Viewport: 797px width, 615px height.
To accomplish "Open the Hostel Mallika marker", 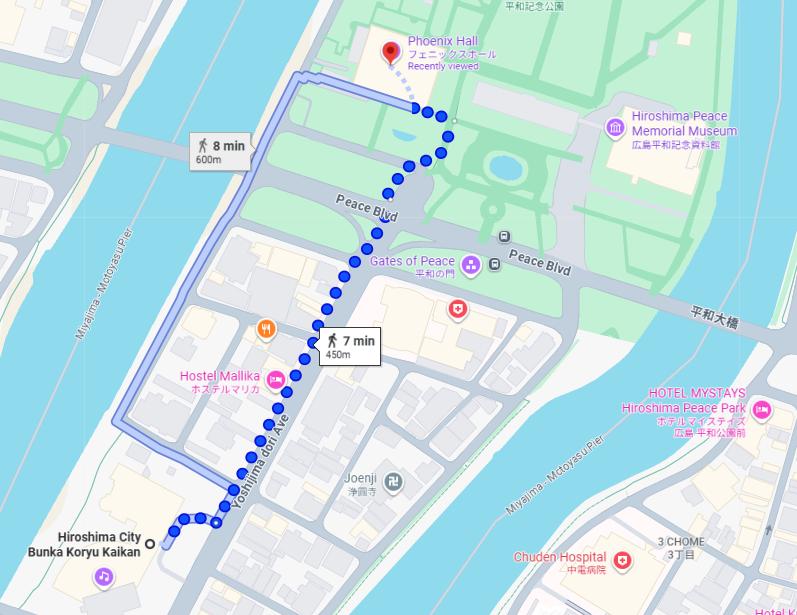I will tap(275, 380).
